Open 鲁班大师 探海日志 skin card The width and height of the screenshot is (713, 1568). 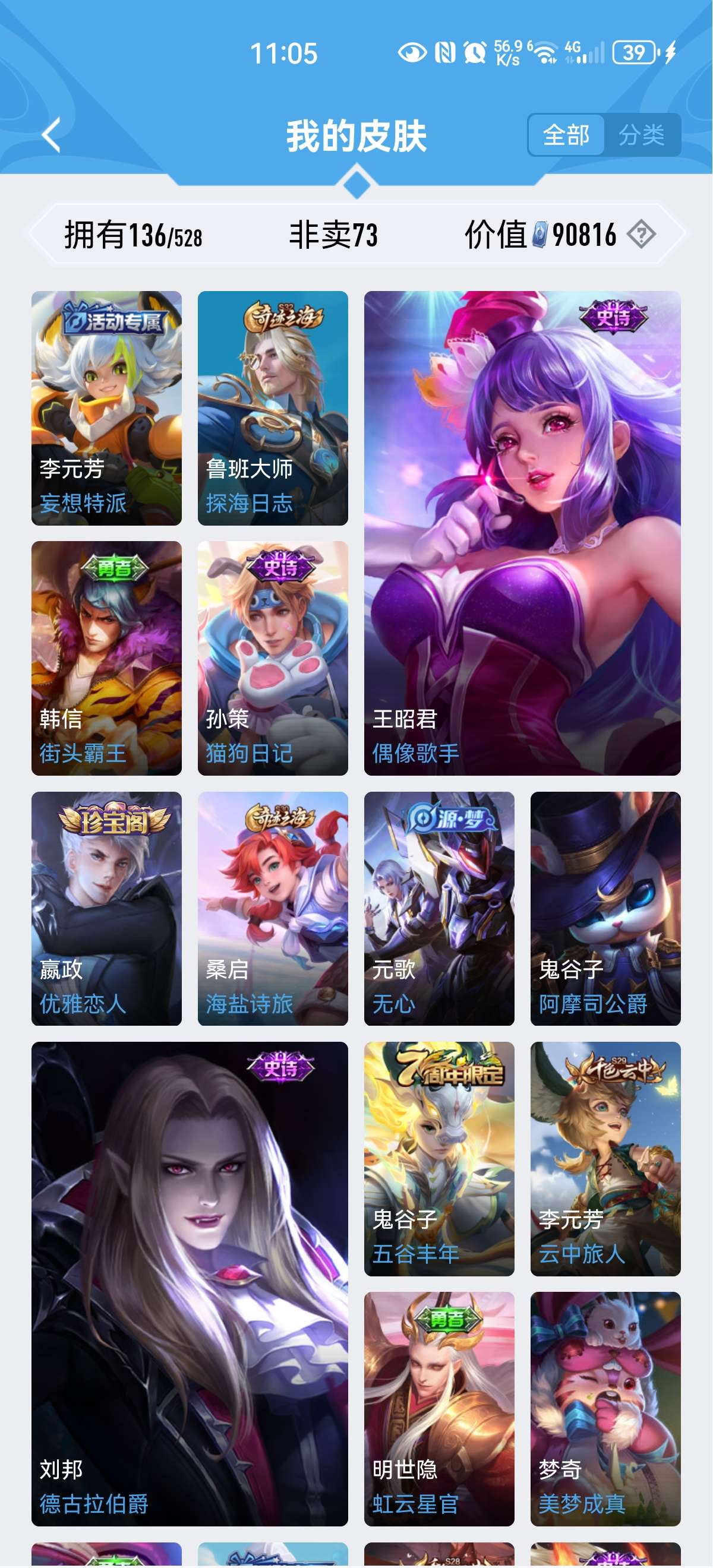[273, 408]
